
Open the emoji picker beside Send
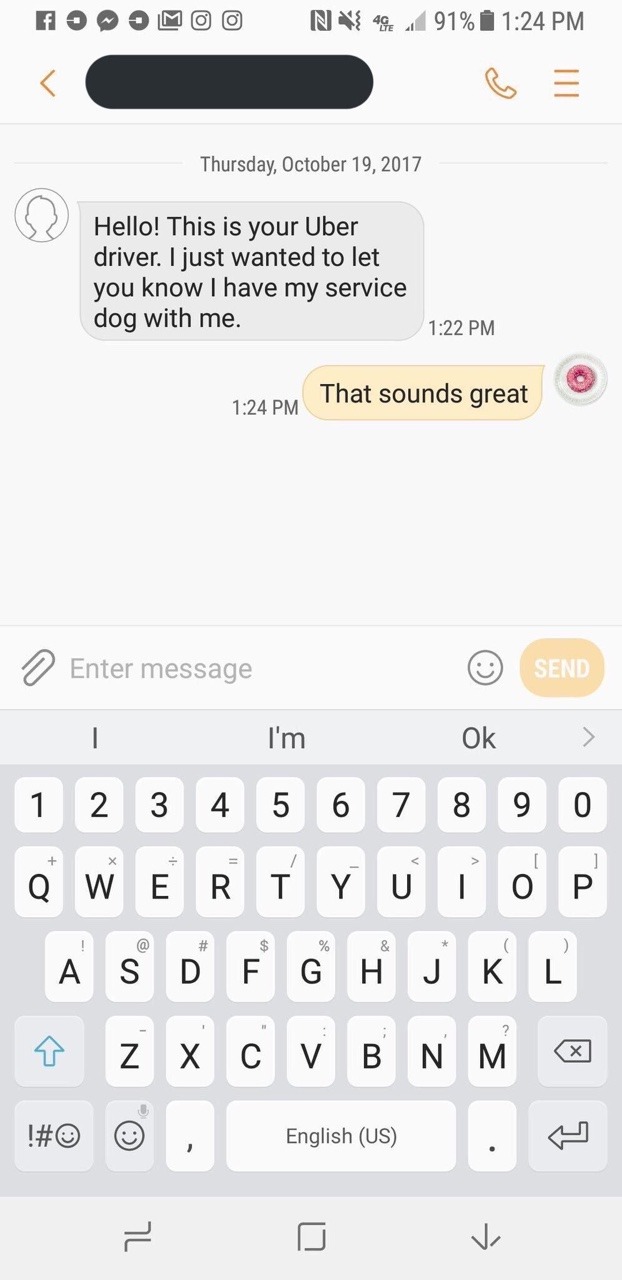tap(485, 667)
